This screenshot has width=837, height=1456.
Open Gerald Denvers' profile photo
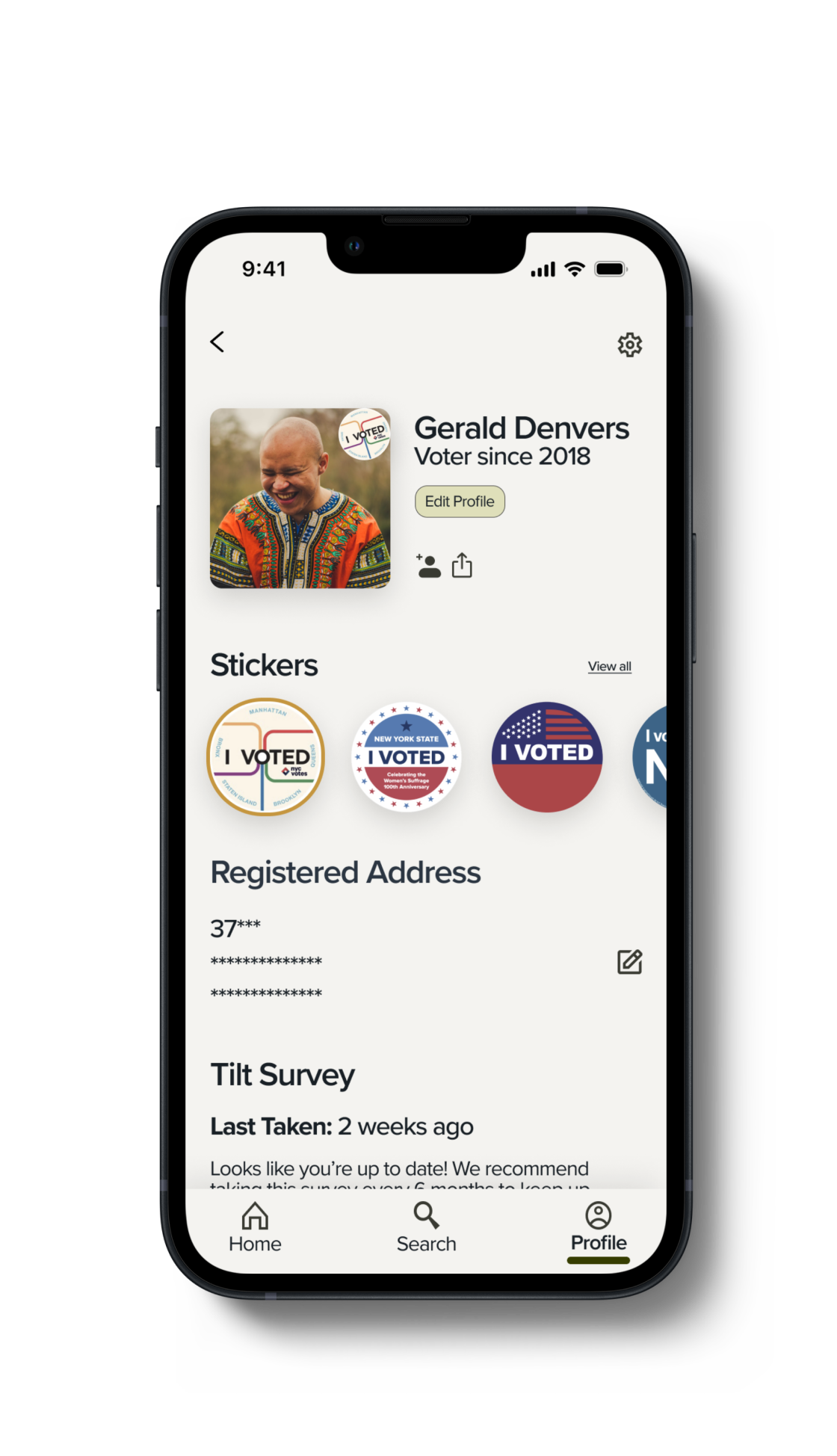coord(300,499)
